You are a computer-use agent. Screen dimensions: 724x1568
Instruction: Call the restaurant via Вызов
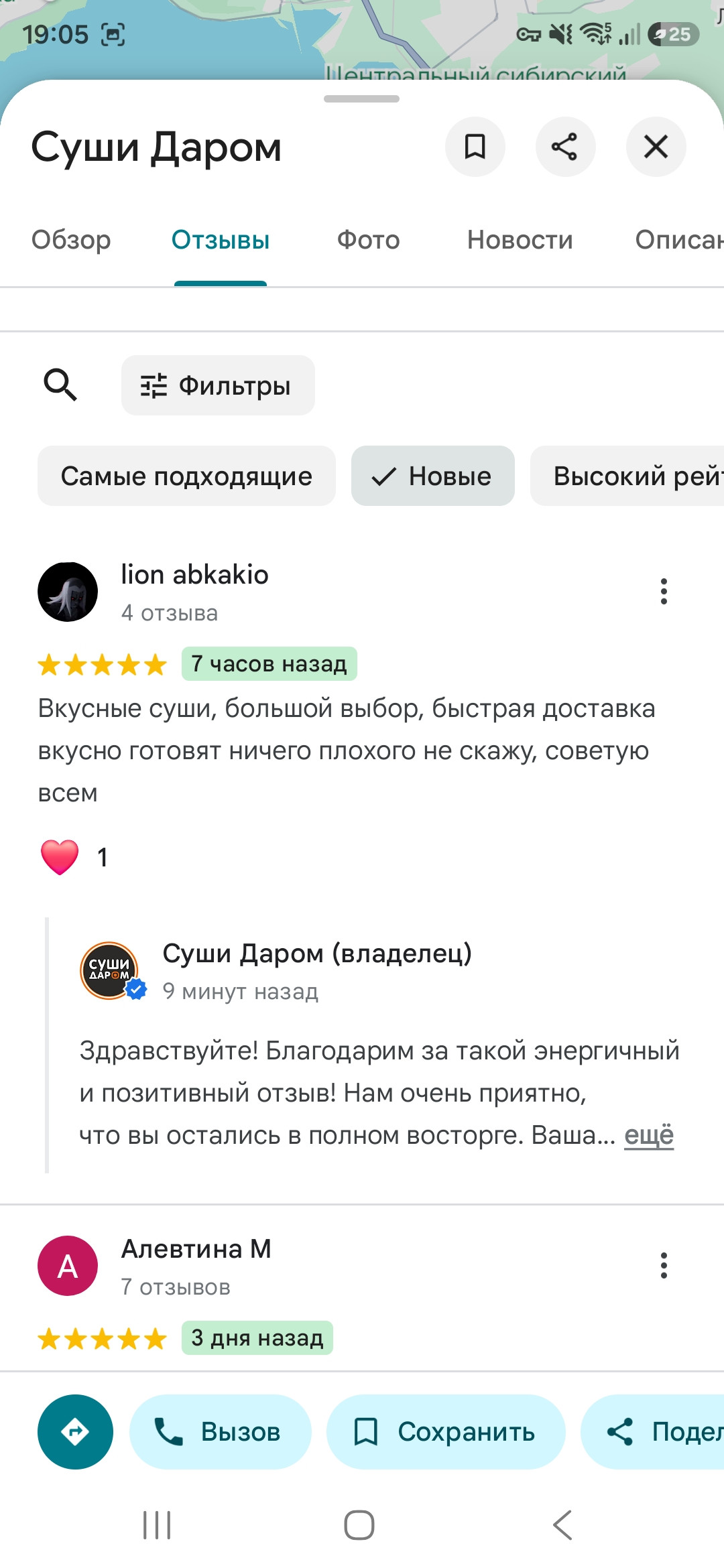tap(220, 1432)
